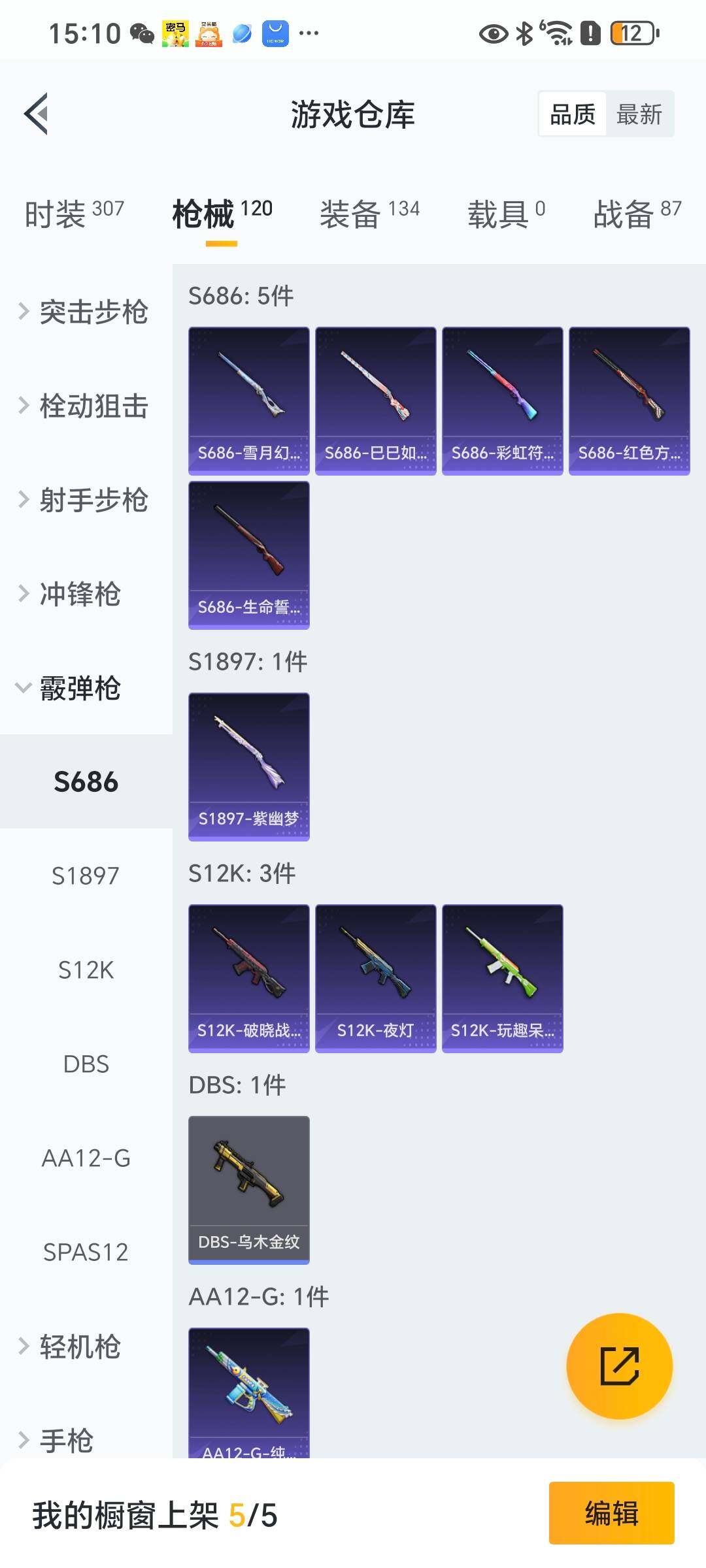
Task: Select the 品质 sort option
Action: click(x=573, y=114)
